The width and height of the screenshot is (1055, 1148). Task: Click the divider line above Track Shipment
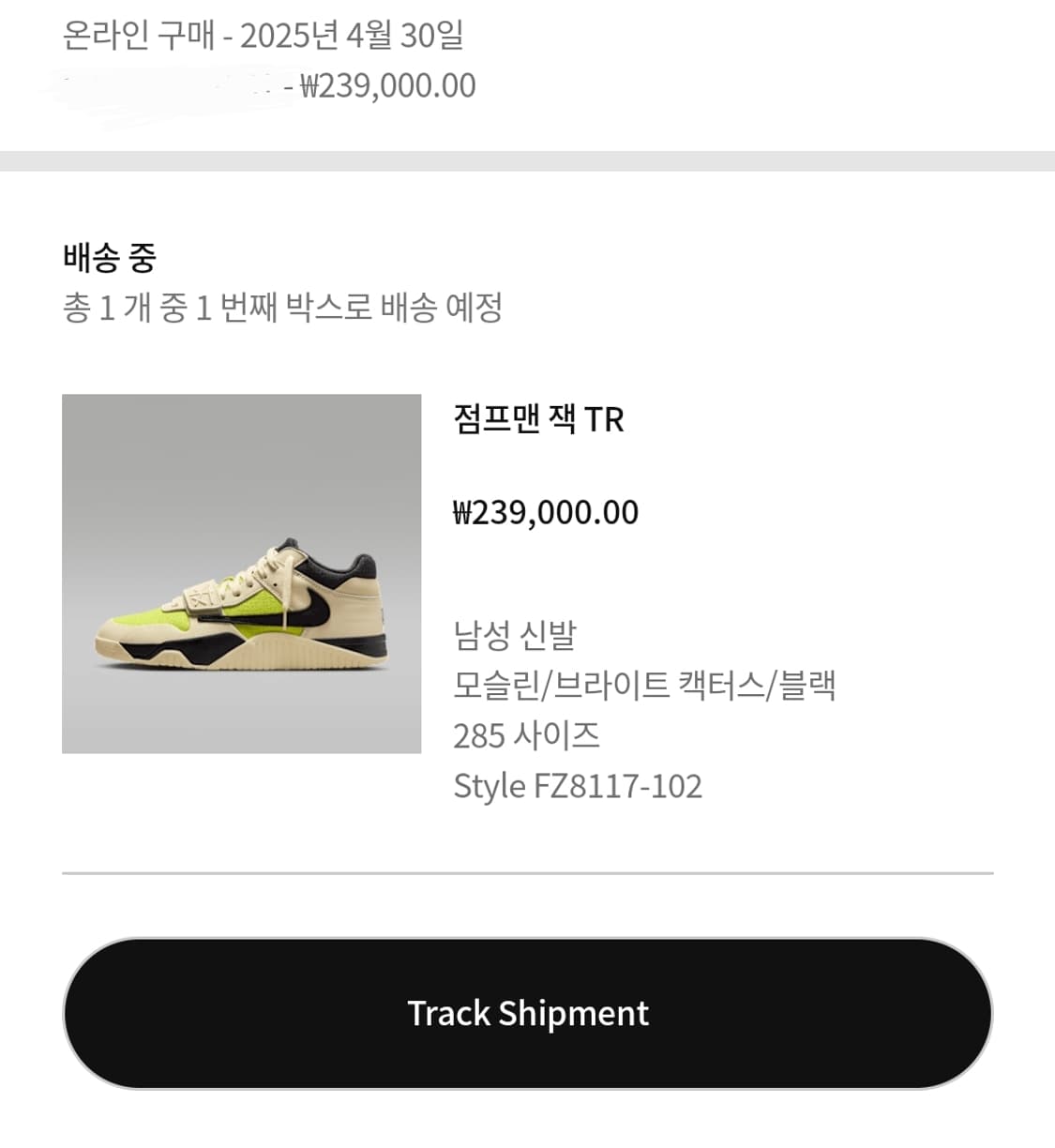click(527, 871)
